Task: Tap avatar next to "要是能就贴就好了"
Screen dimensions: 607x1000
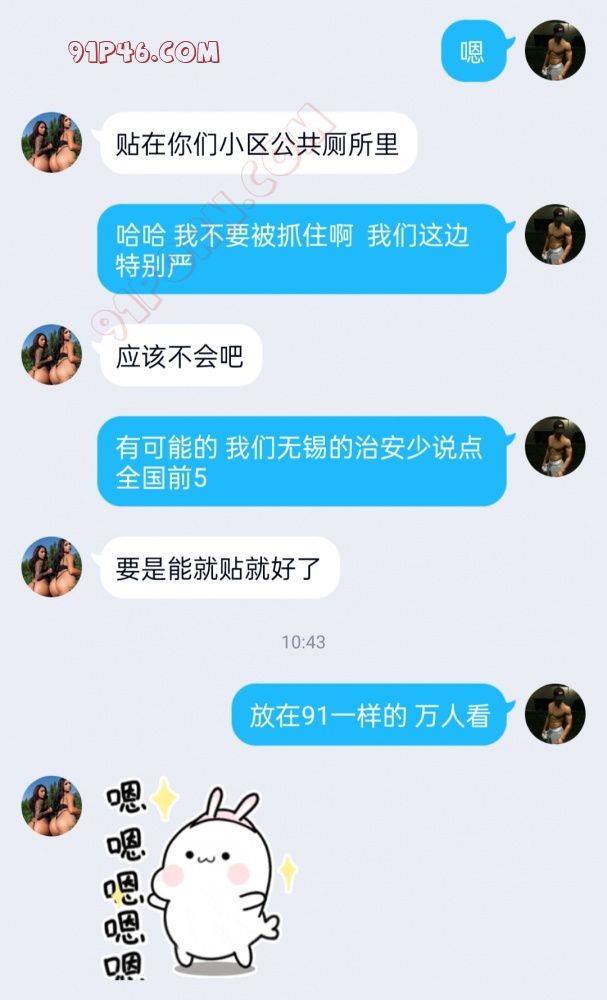Action: (x=51, y=567)
